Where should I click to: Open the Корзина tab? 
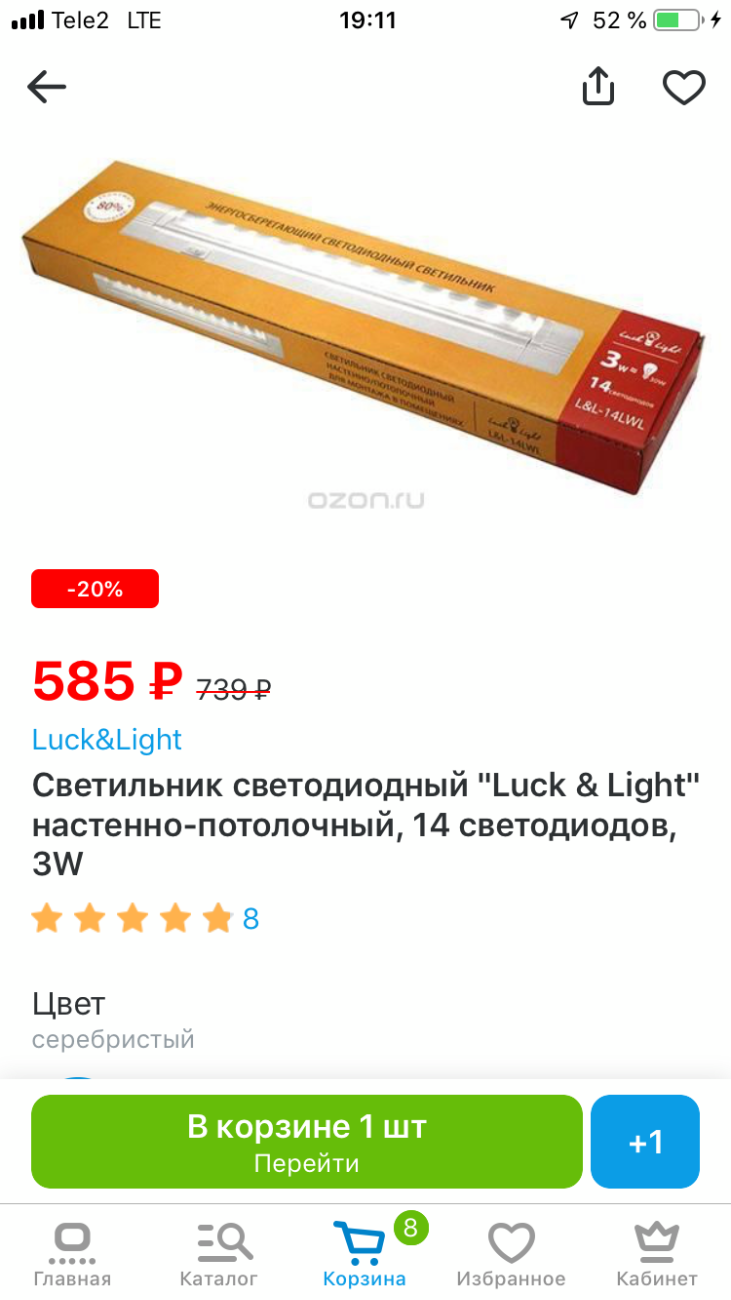coord(365,1255)
